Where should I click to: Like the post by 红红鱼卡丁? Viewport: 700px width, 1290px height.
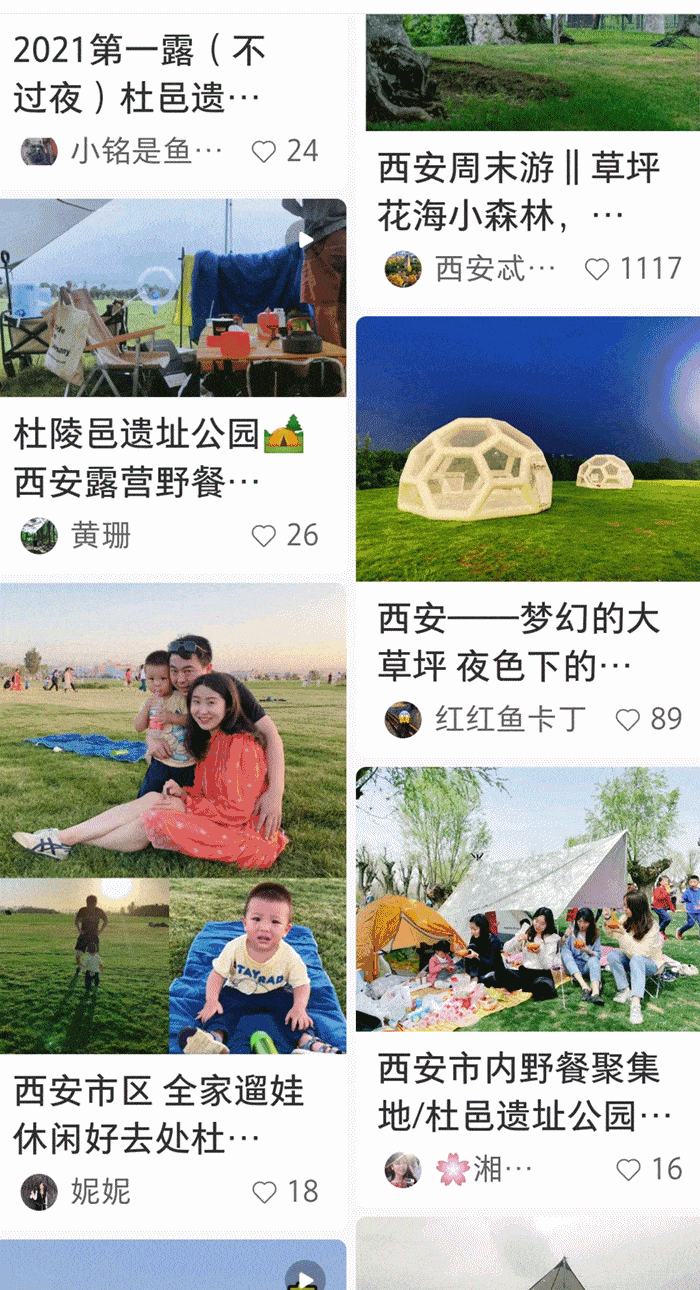coord(628,719)
